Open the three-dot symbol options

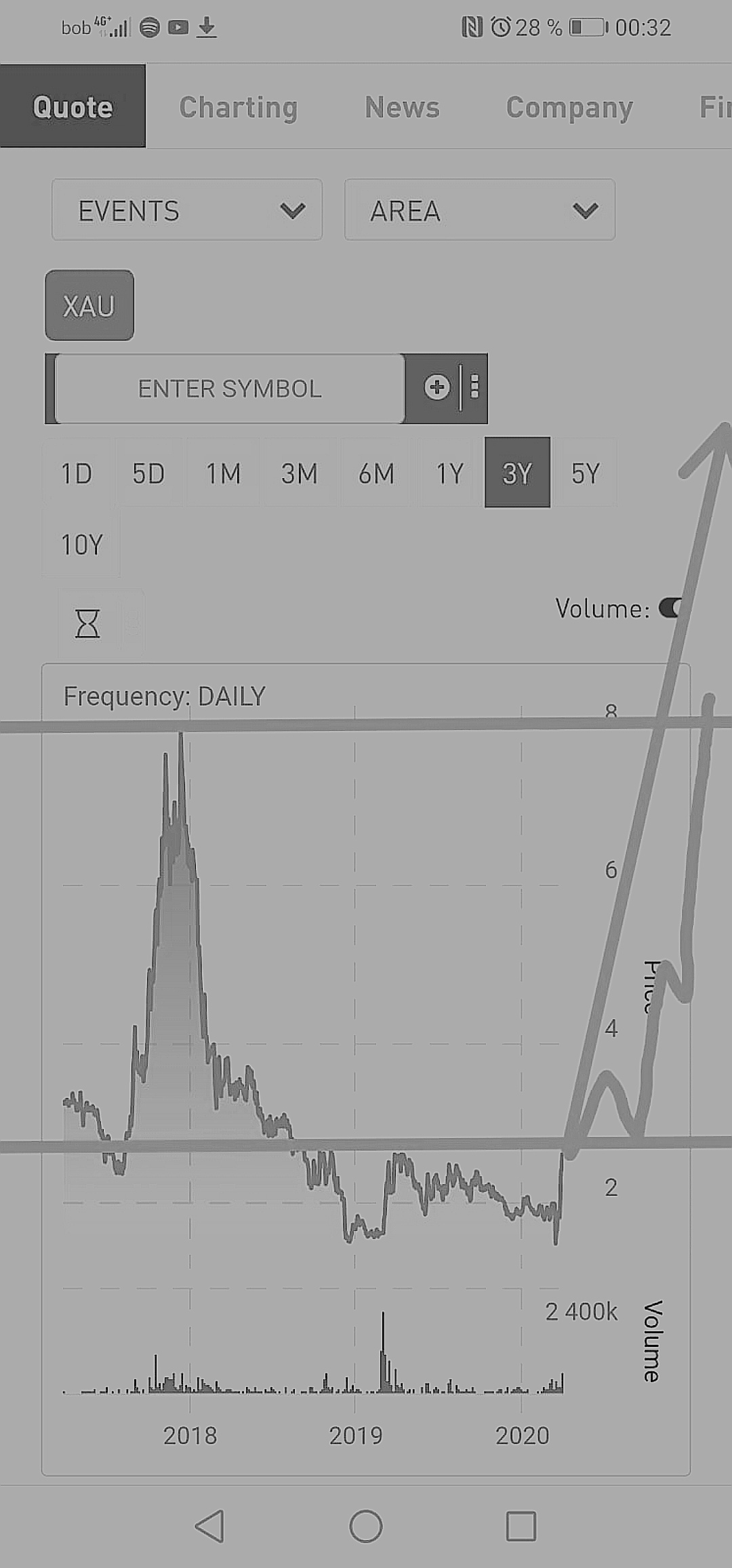click(474, 387)
